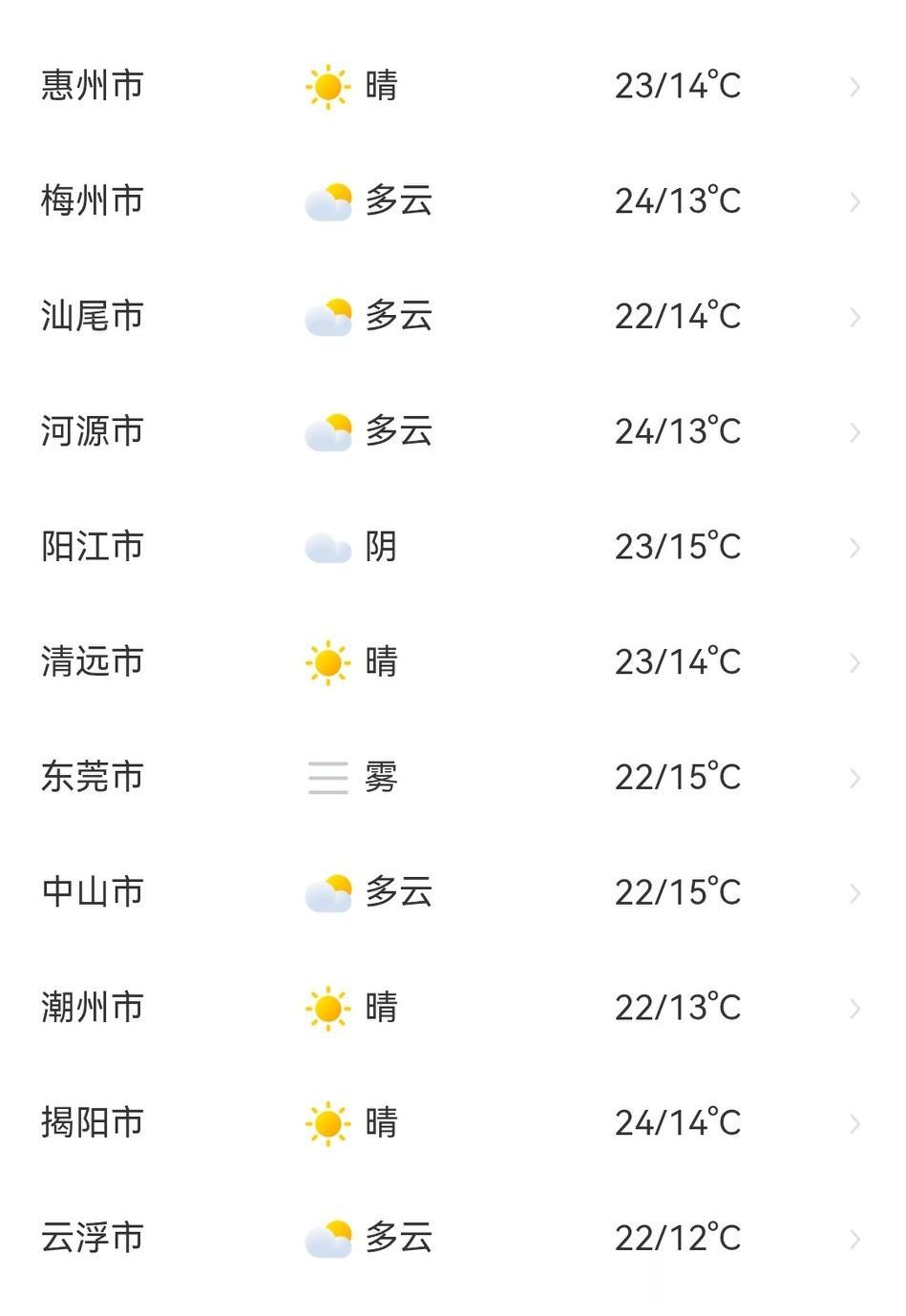Viewport: 906px width, 1316px height.
Task: Open the 惠州市 weather row
Action: [453, 86]
